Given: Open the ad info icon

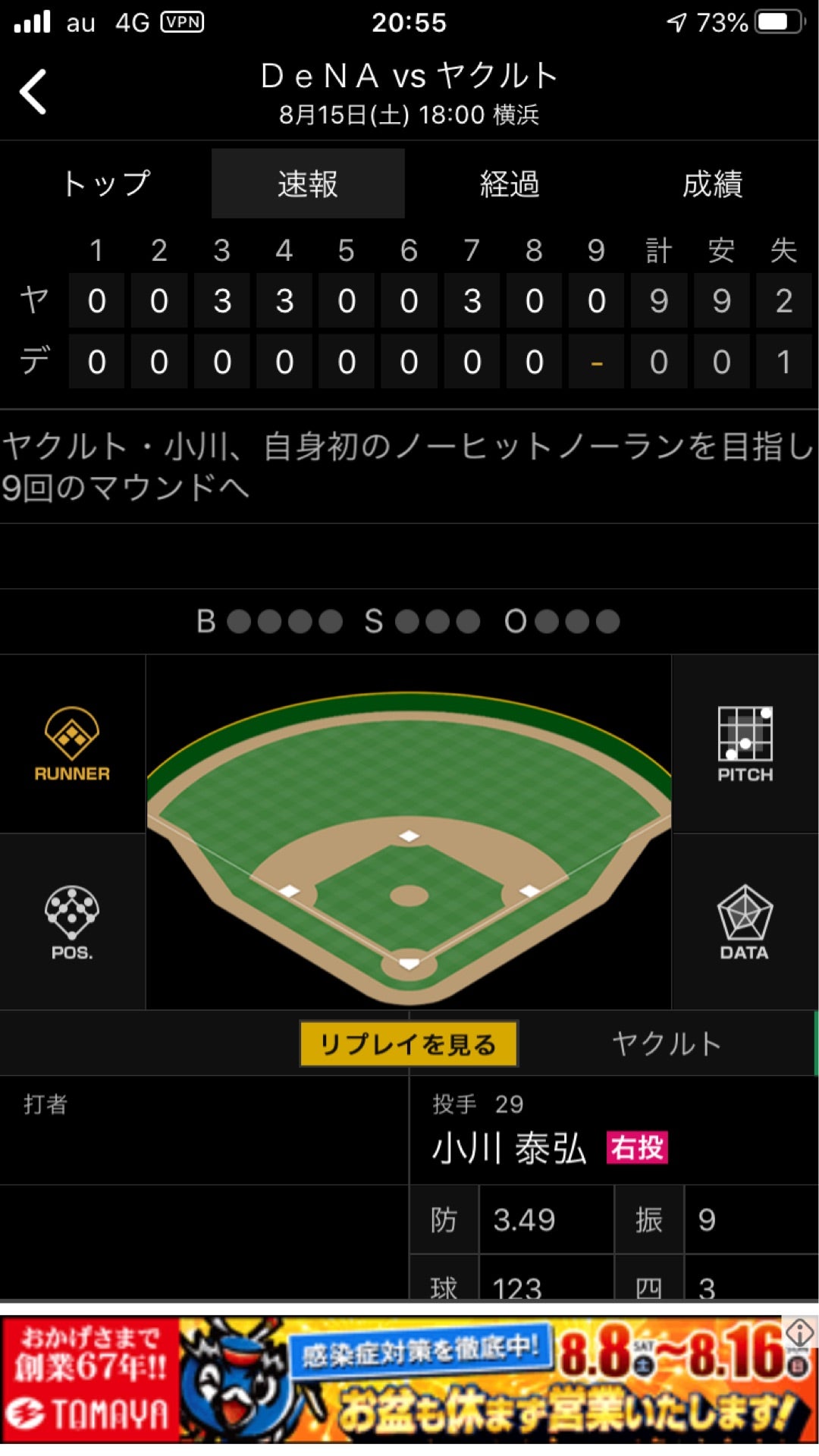Looking at the screenshot, I should point(799,1333).
